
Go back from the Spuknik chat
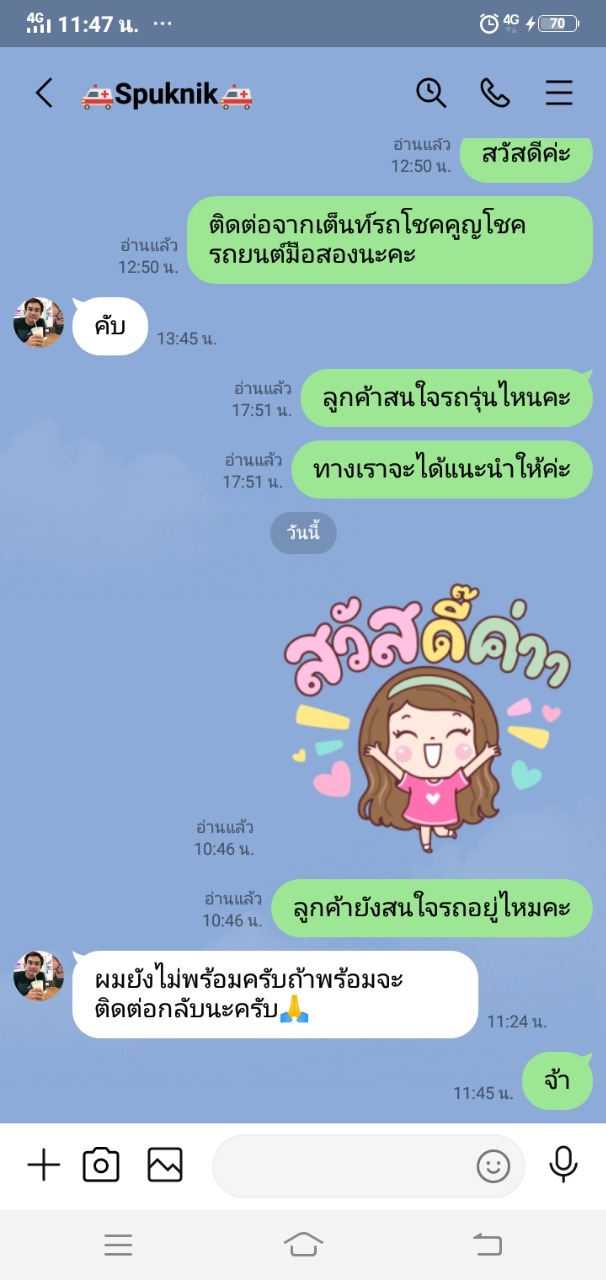(x=43, y=94)
